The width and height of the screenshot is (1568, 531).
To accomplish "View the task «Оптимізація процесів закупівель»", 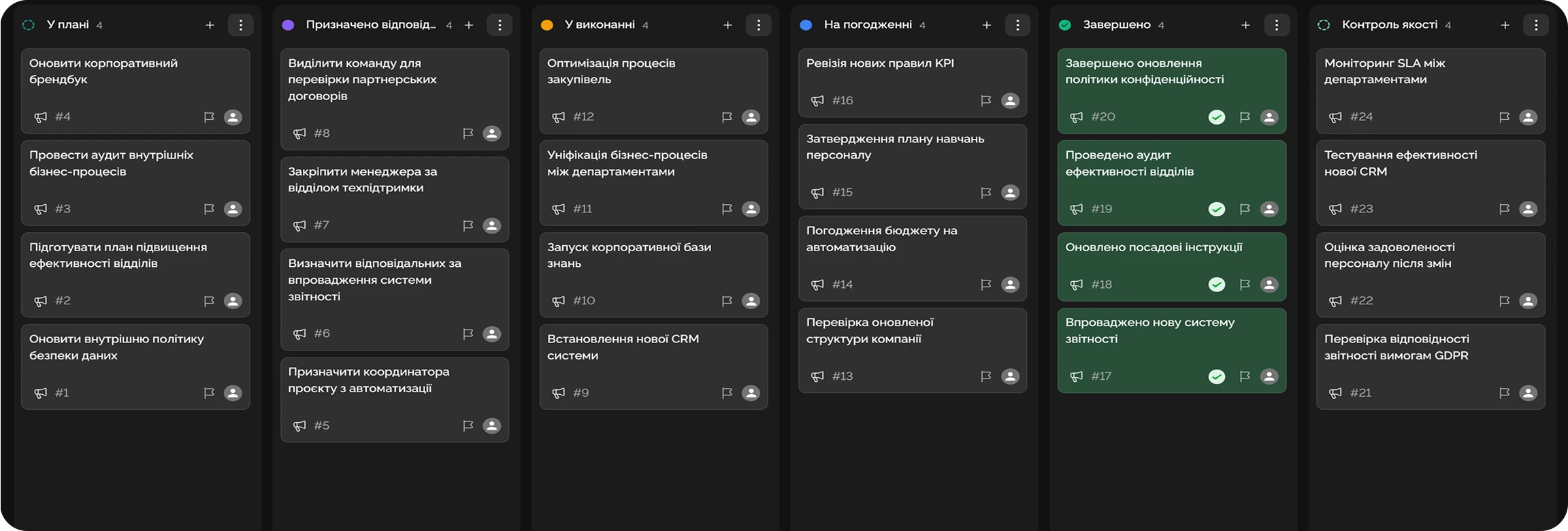I will coord(611,71).
